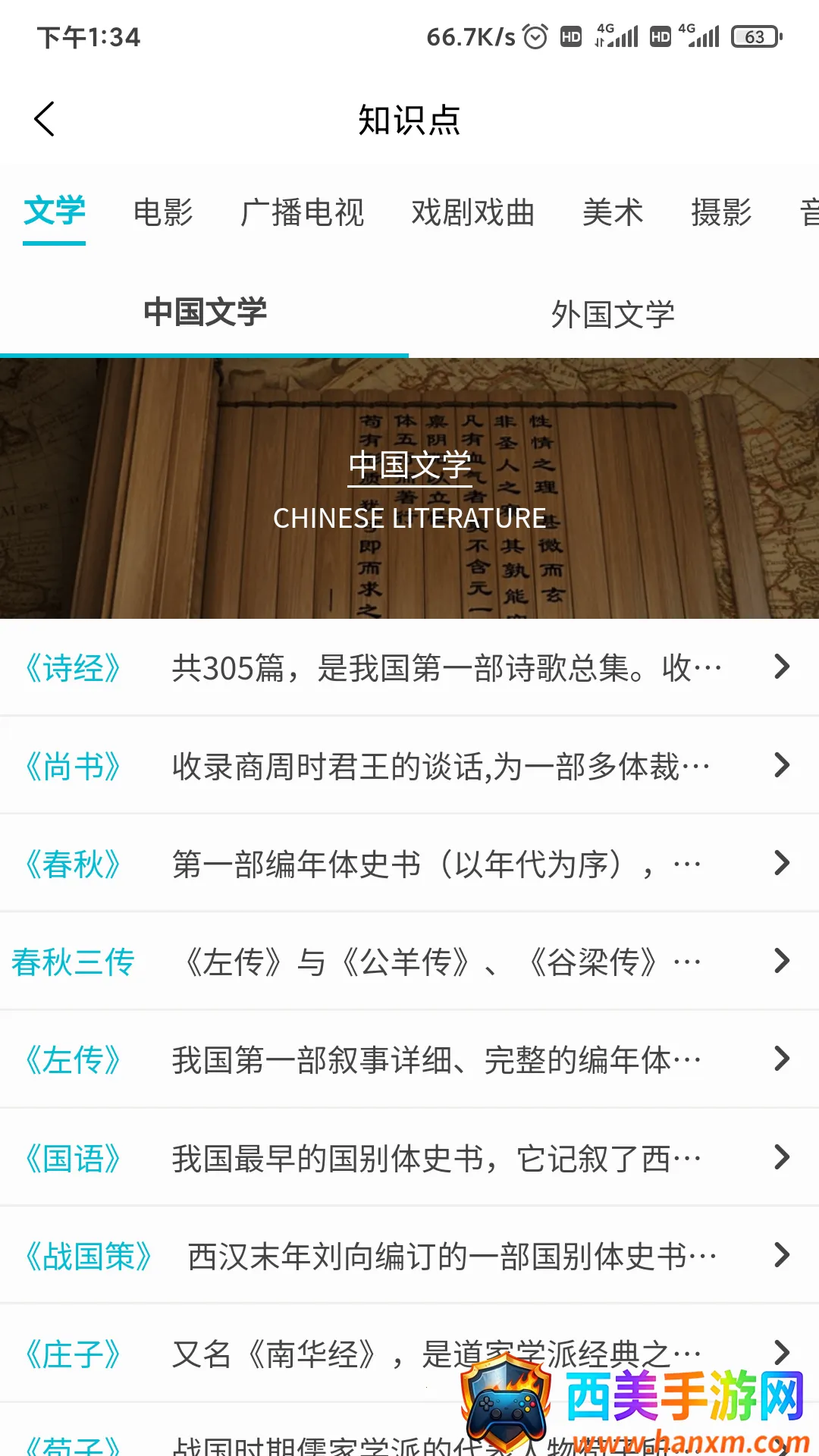Image resolution: width=819 pixels, height=1456 pixels.
Task: View details for 《春秋》
Action: coord(409,864)
